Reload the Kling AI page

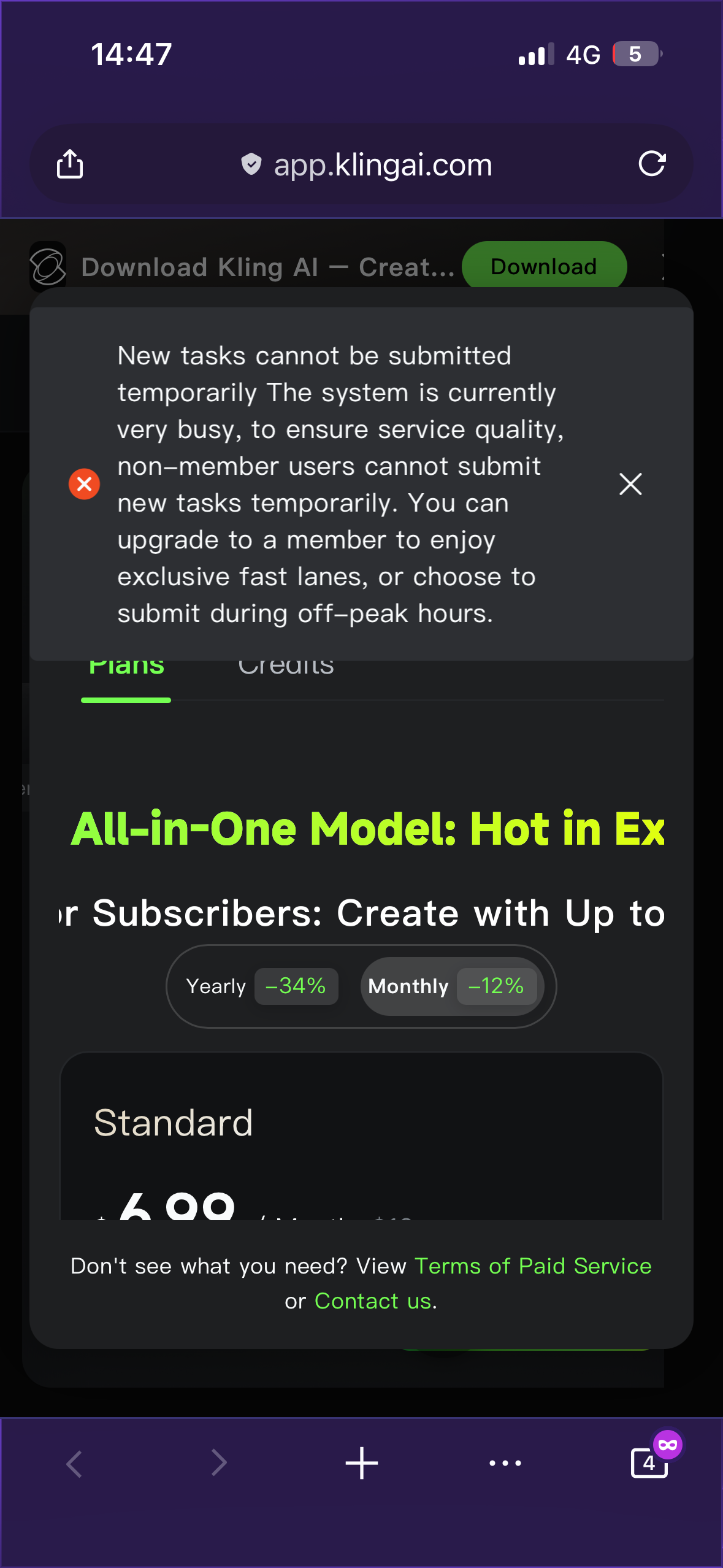click(x=651, y=164)
